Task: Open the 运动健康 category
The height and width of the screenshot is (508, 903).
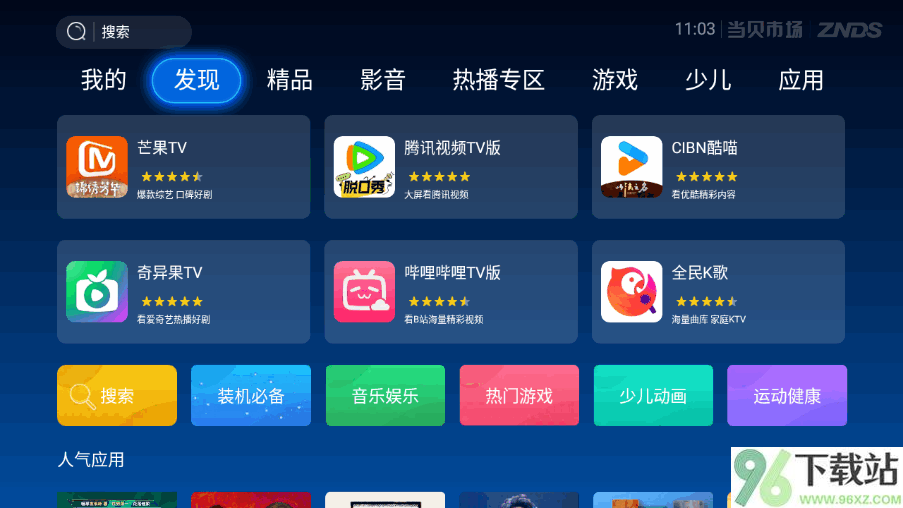Action: click(787, 396)
